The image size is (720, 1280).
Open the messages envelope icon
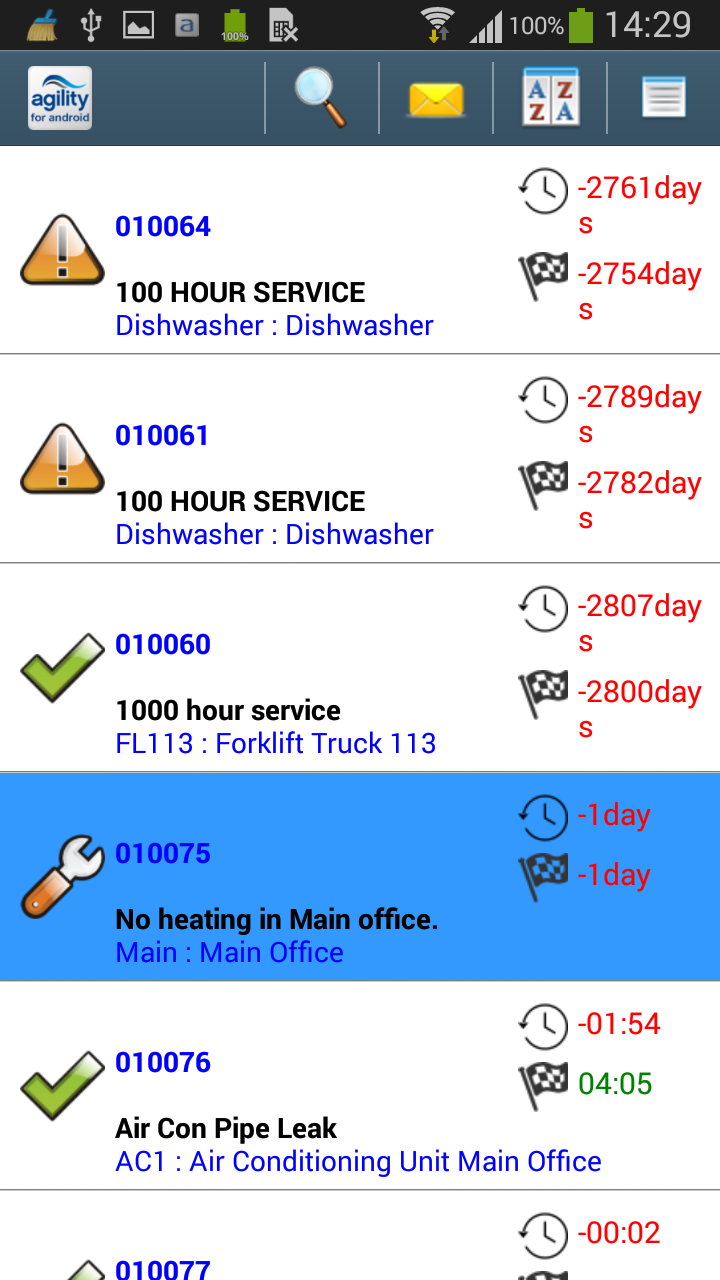click(x=436, y=98)
